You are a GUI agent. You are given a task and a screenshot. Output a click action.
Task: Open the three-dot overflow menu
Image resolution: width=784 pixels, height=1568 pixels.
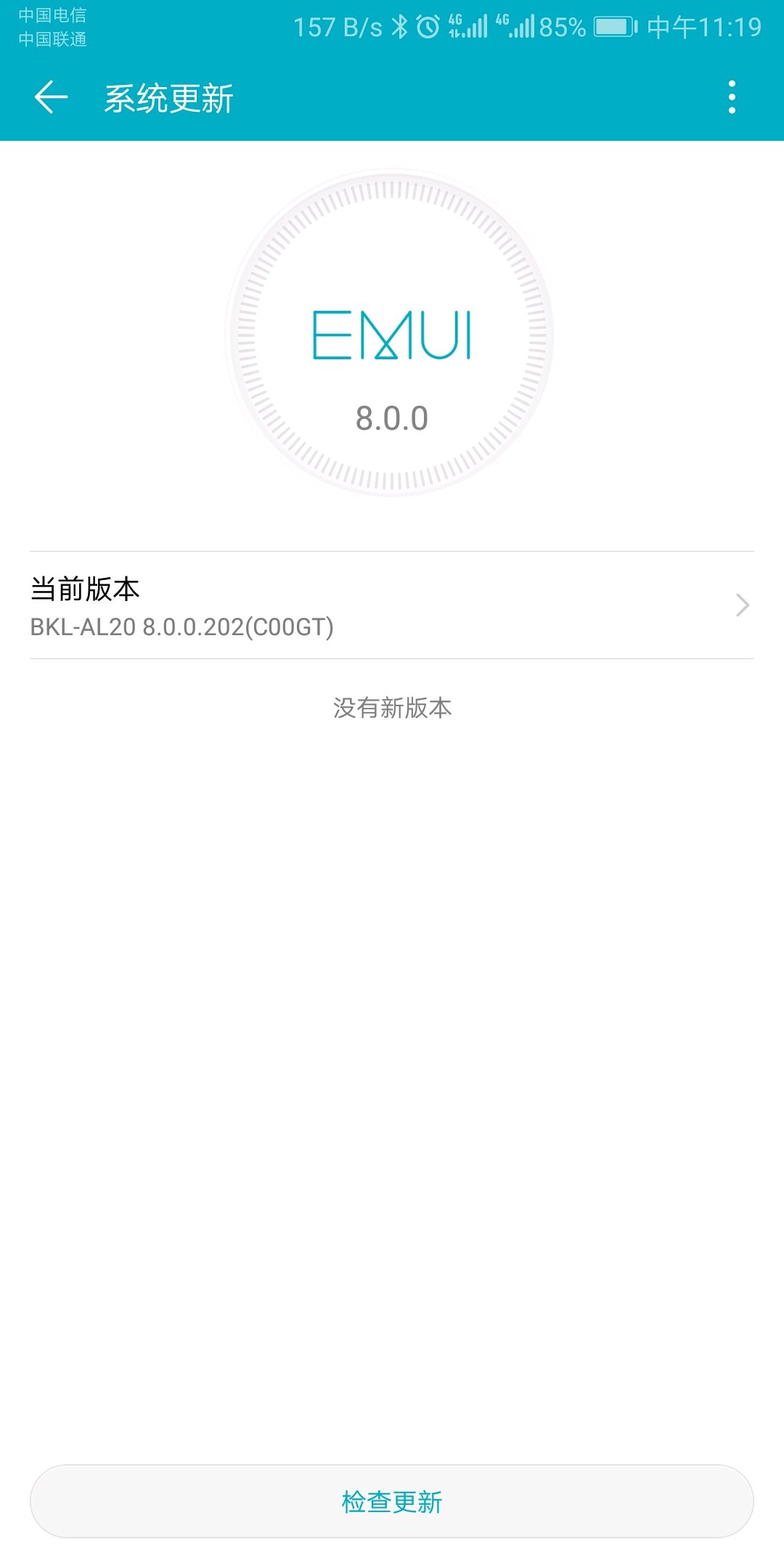[x=732, y=98]
